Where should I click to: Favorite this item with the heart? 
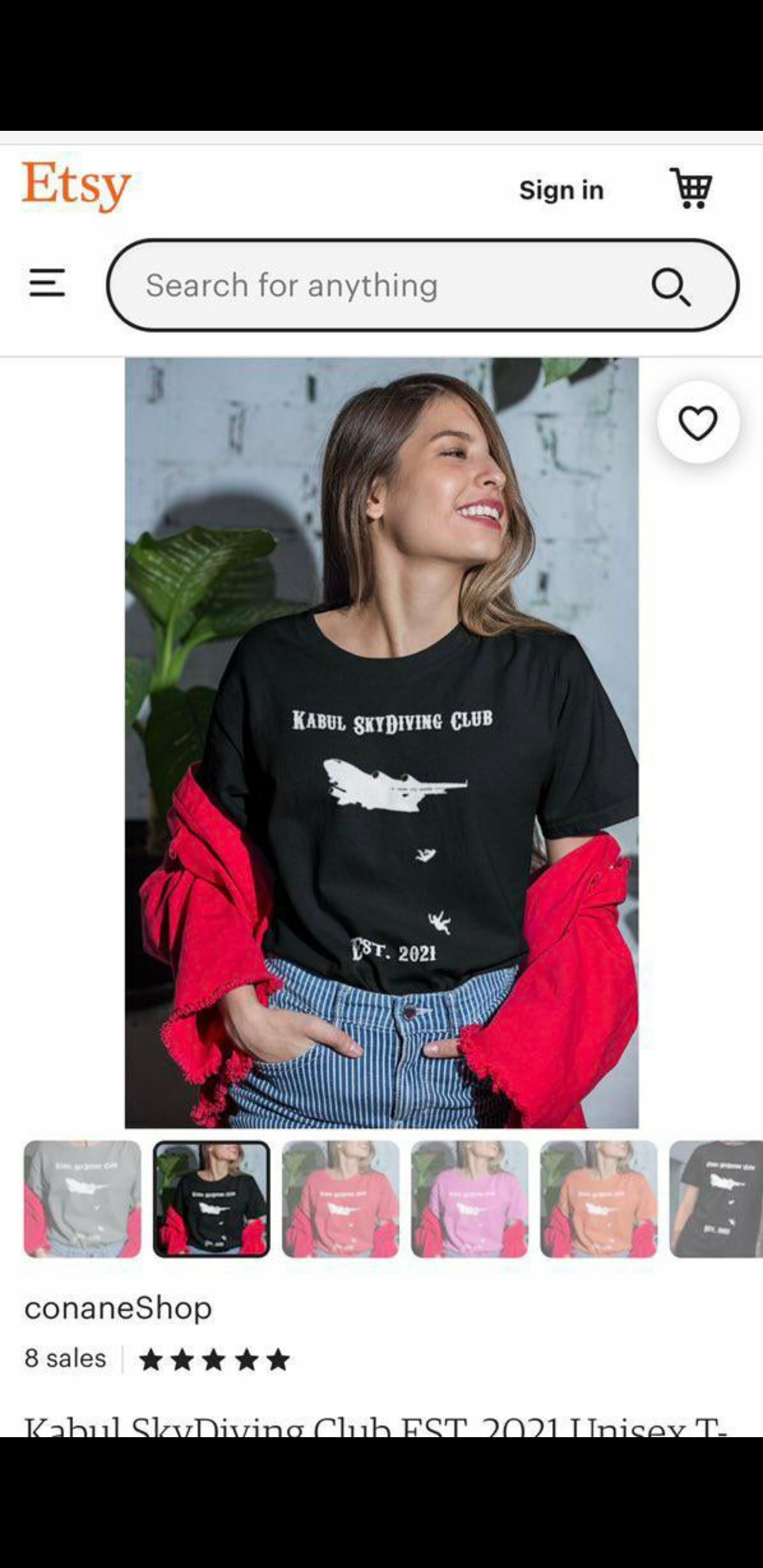pyautogui.click(x=698, y=422)
